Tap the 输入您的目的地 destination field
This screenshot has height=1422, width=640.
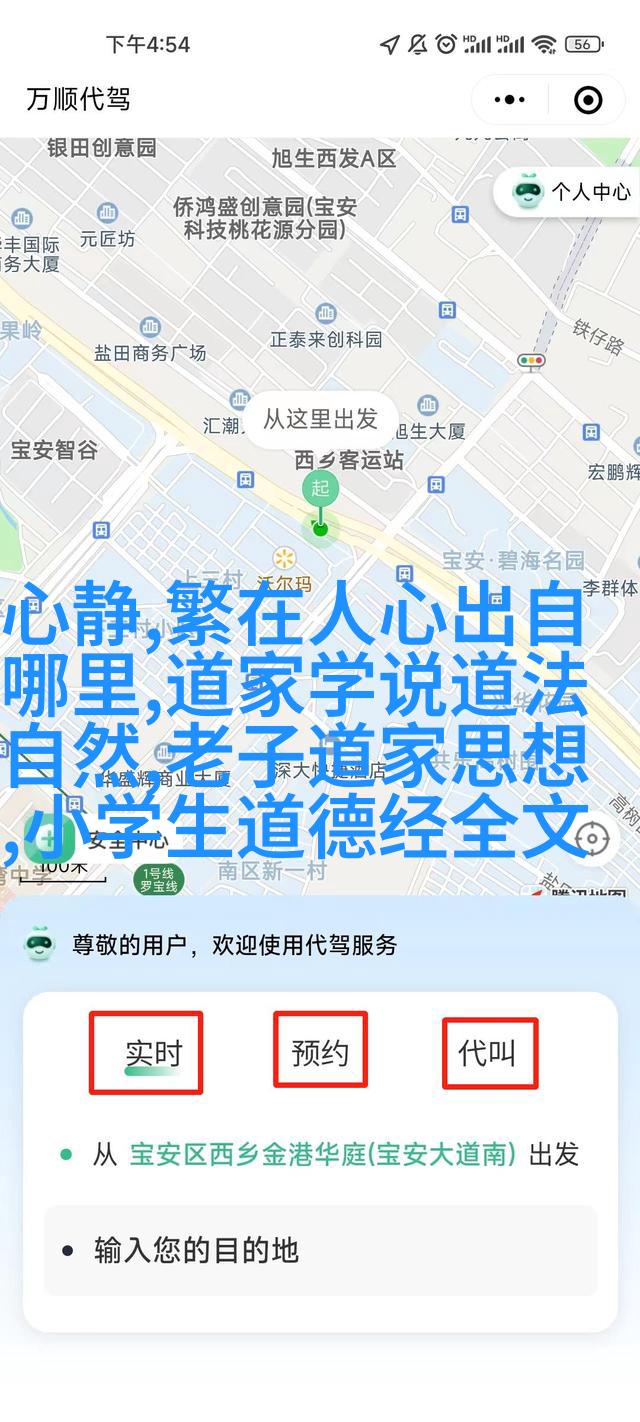(320, 1250)
